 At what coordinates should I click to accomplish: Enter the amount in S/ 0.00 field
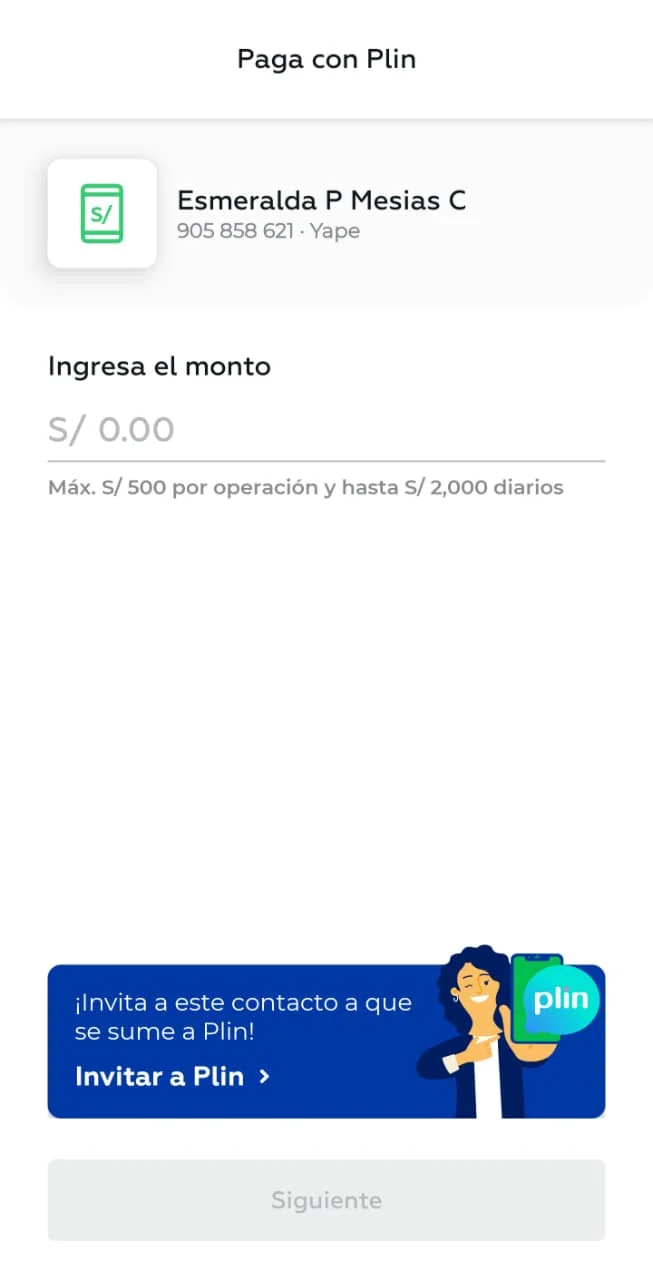(x=326, y=430)
